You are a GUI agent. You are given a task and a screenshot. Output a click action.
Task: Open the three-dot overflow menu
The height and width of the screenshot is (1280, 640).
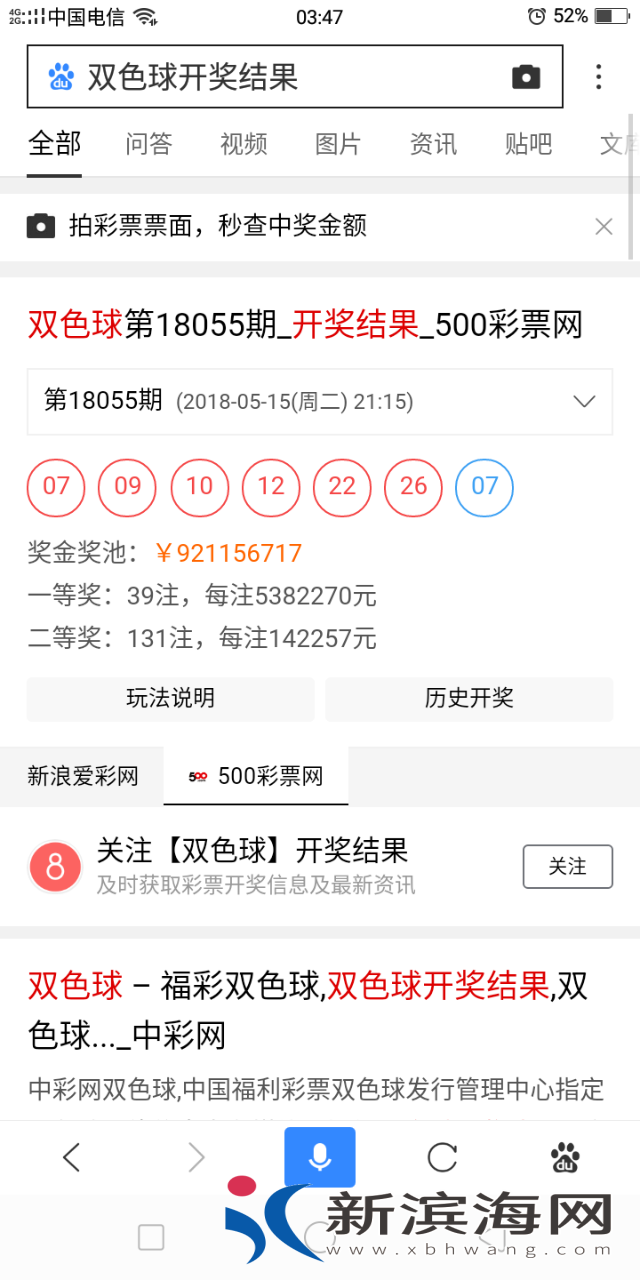598,77
